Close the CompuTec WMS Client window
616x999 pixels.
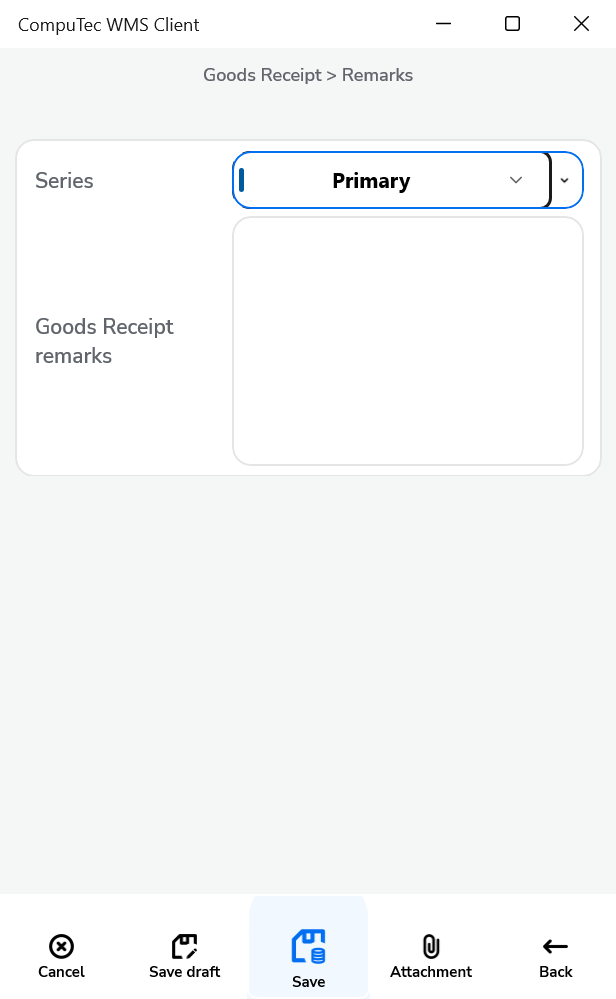pos(581,24)
